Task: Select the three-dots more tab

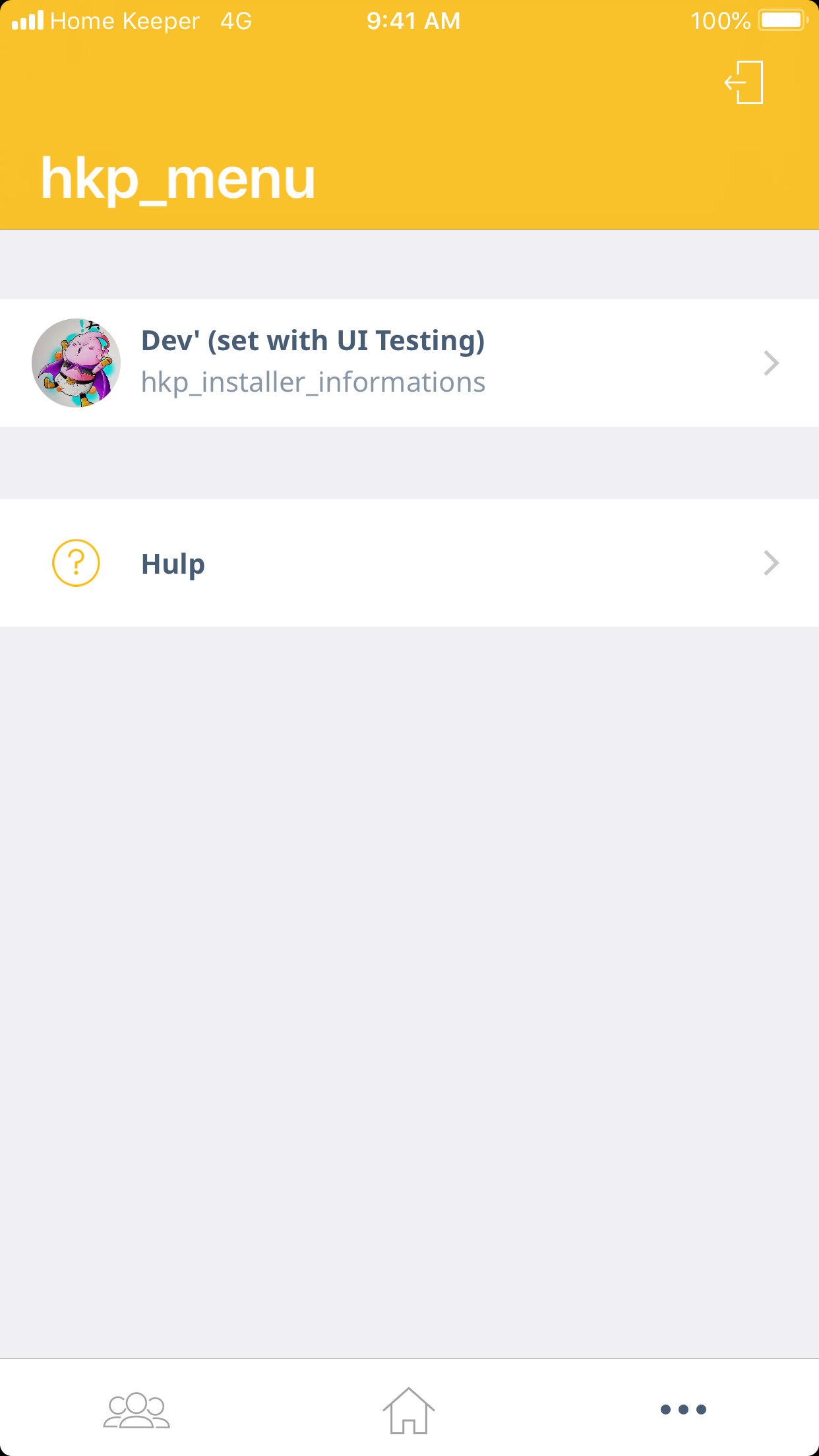Action: pyautogui.click(x=683, y=1410)
